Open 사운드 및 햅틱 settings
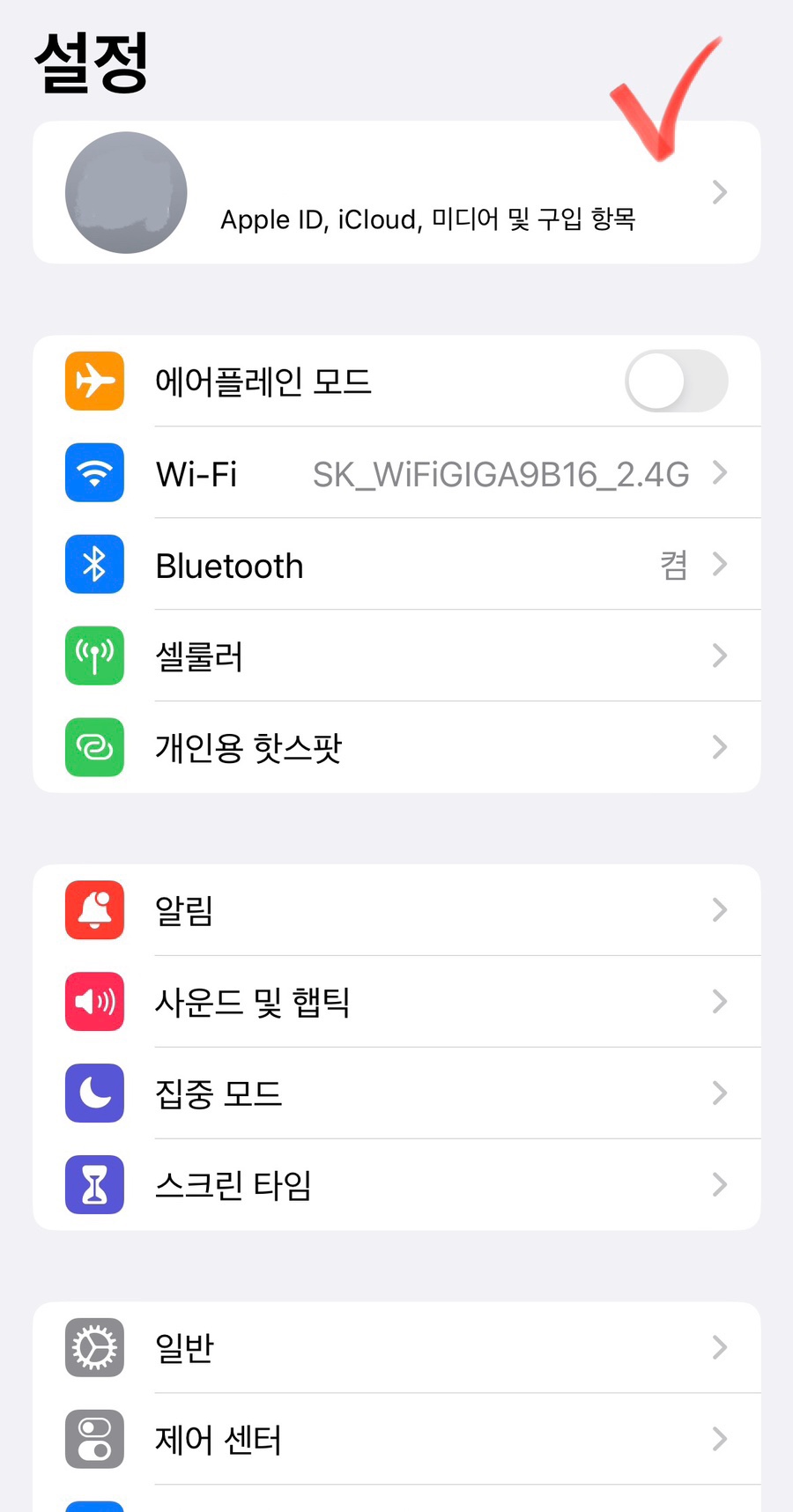Viewport: 793px width, 1512px height. pyautogui.click(x=396, y=1002)
